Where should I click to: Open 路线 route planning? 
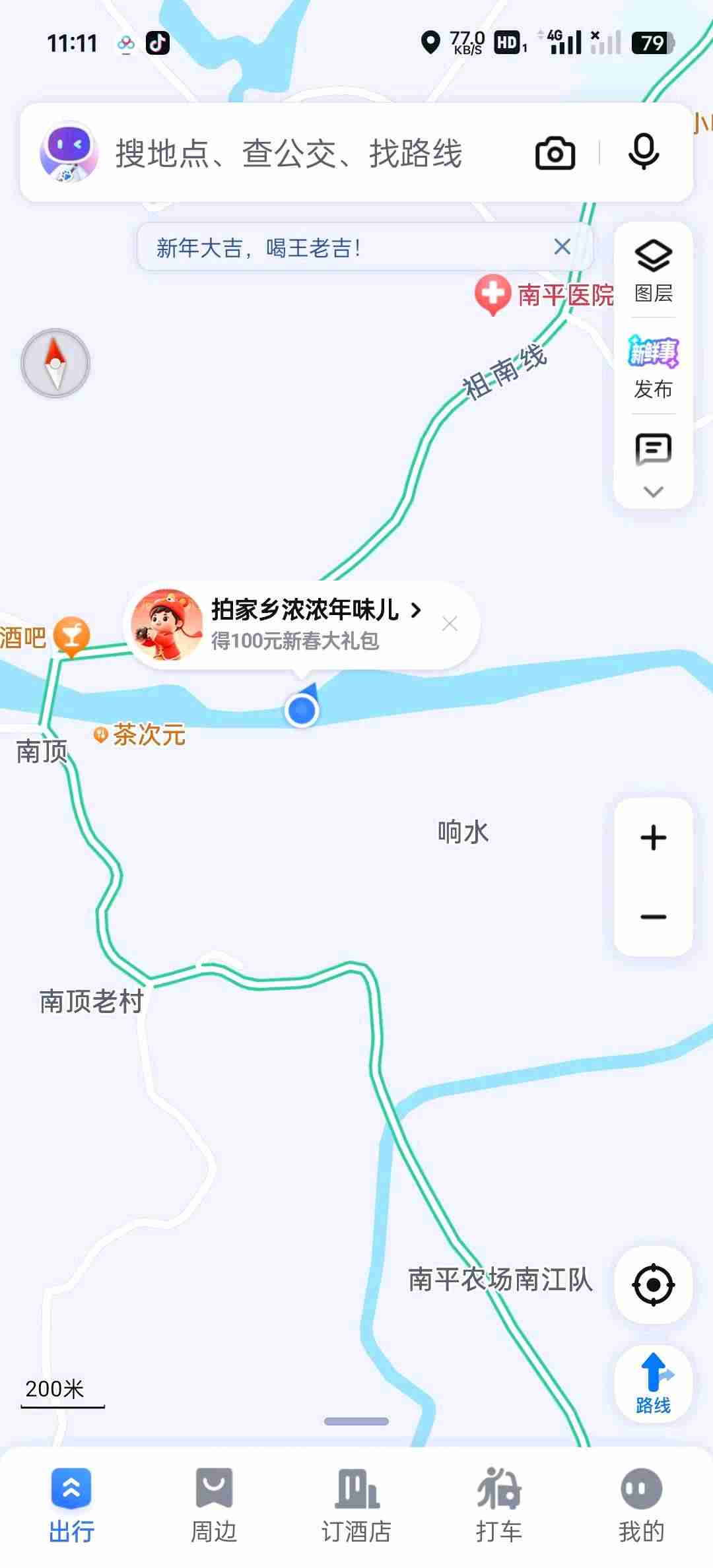(653, 1384)
